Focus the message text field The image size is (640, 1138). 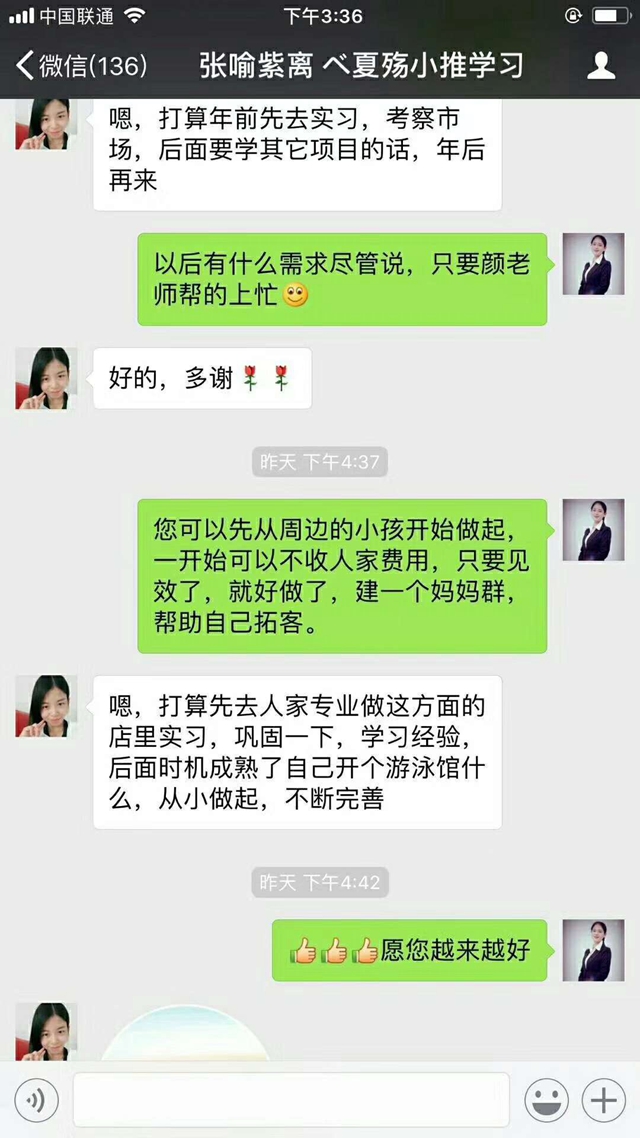pyautogui.click(x=291, y=1101)
